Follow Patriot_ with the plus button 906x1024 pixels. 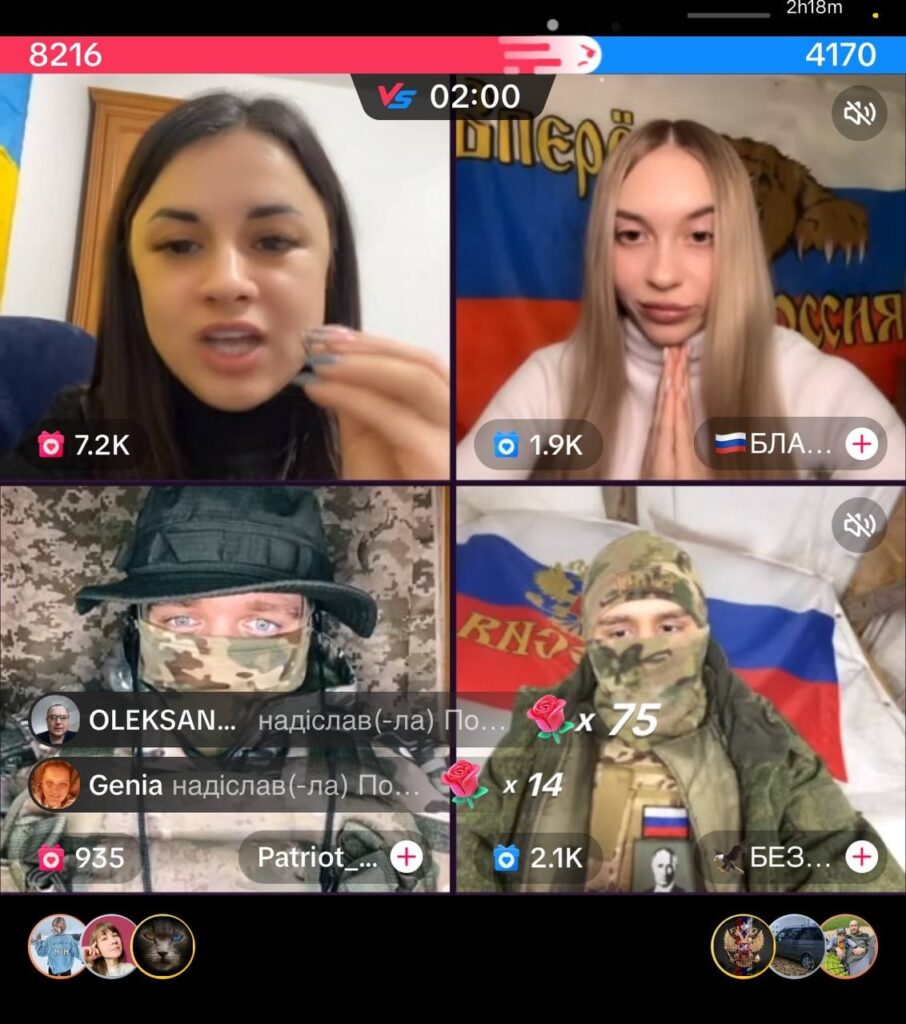tap(405, 857)
